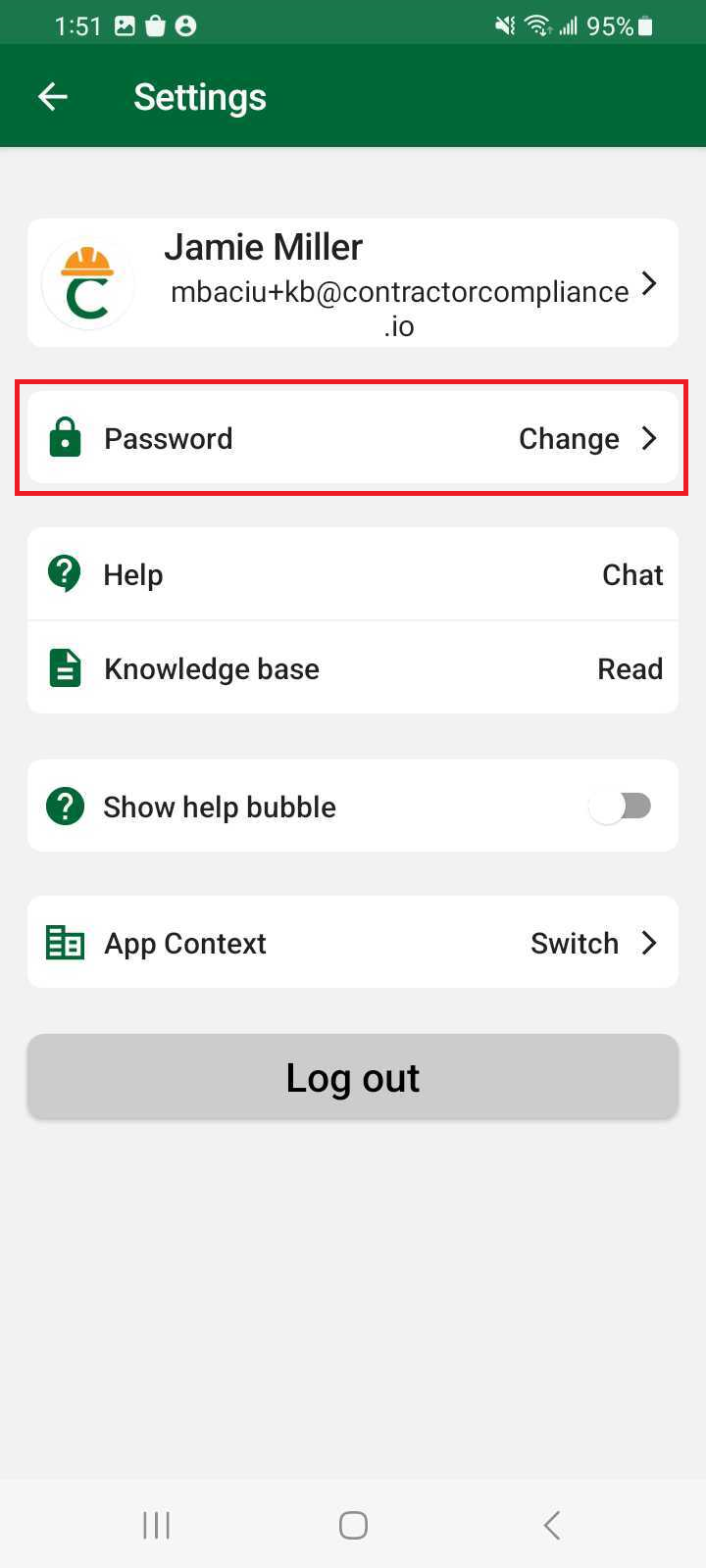The width and height of the screenshot is (706, 1568).
Task: Tap the back arrow in the header
Action: [52, 96]
